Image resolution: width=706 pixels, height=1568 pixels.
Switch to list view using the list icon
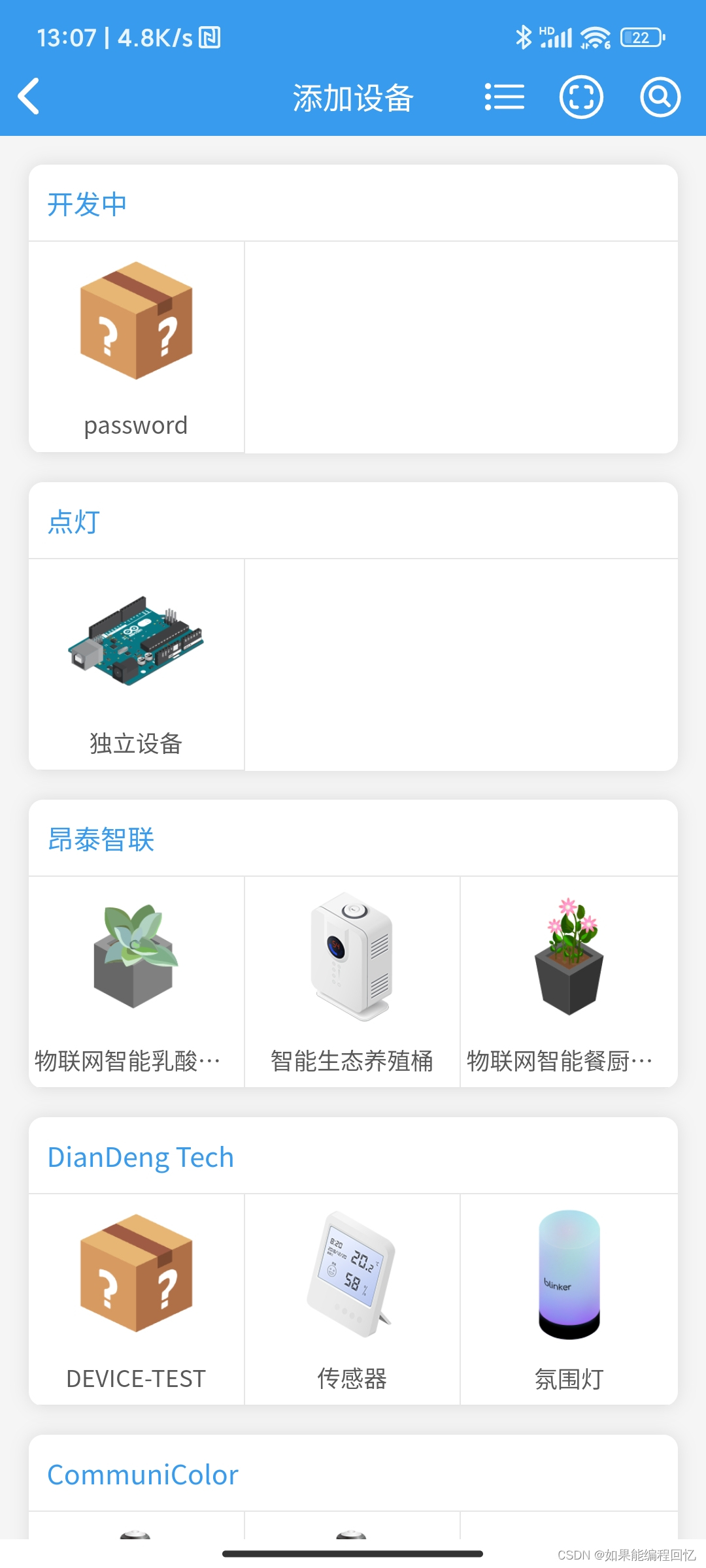(x=504, y=97)
